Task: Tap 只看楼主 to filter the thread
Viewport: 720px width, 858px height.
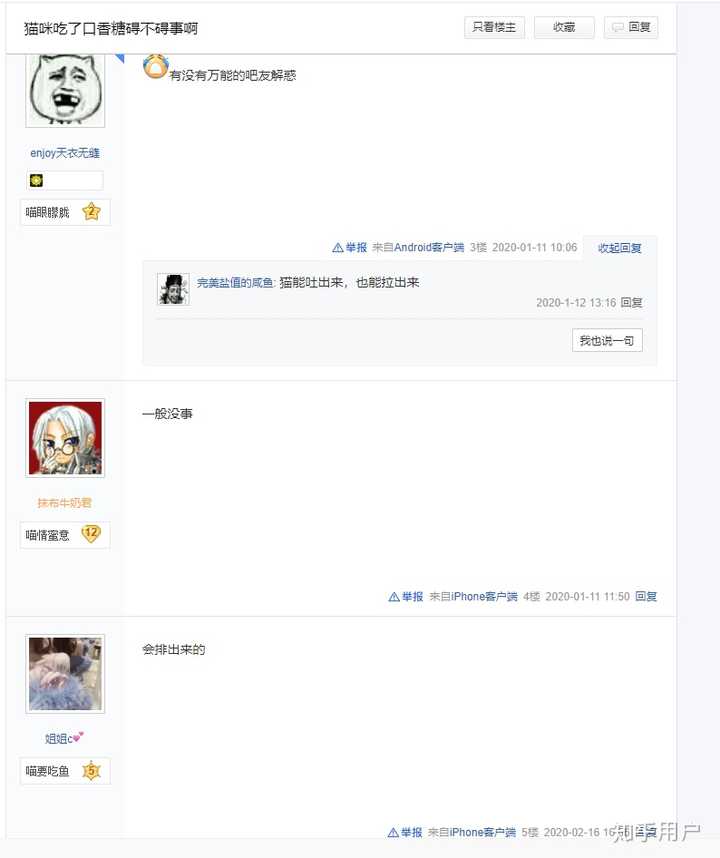Action: click(x=494, y=27)
